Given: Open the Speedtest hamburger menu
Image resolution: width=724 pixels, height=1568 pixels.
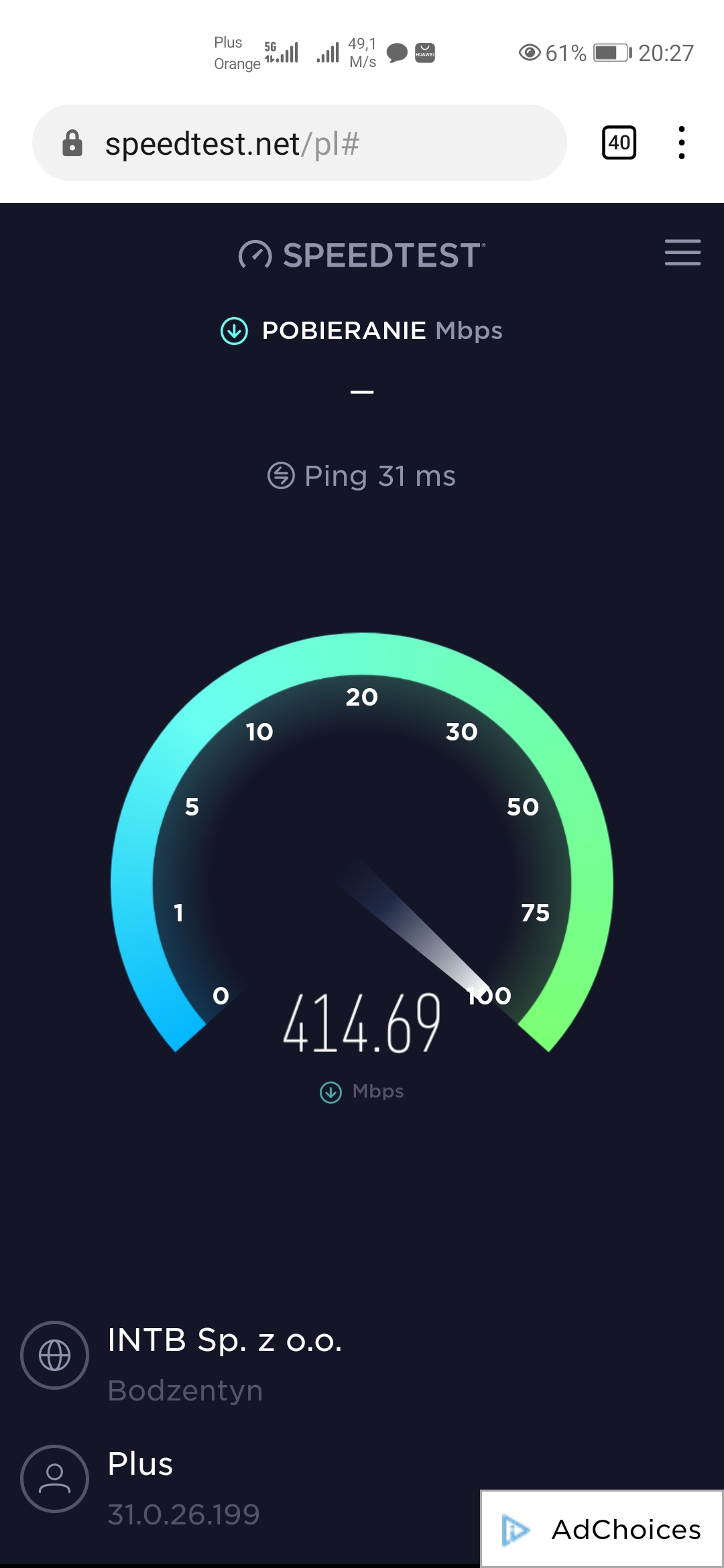Looking at the screenshot, I should coord(682,253).
